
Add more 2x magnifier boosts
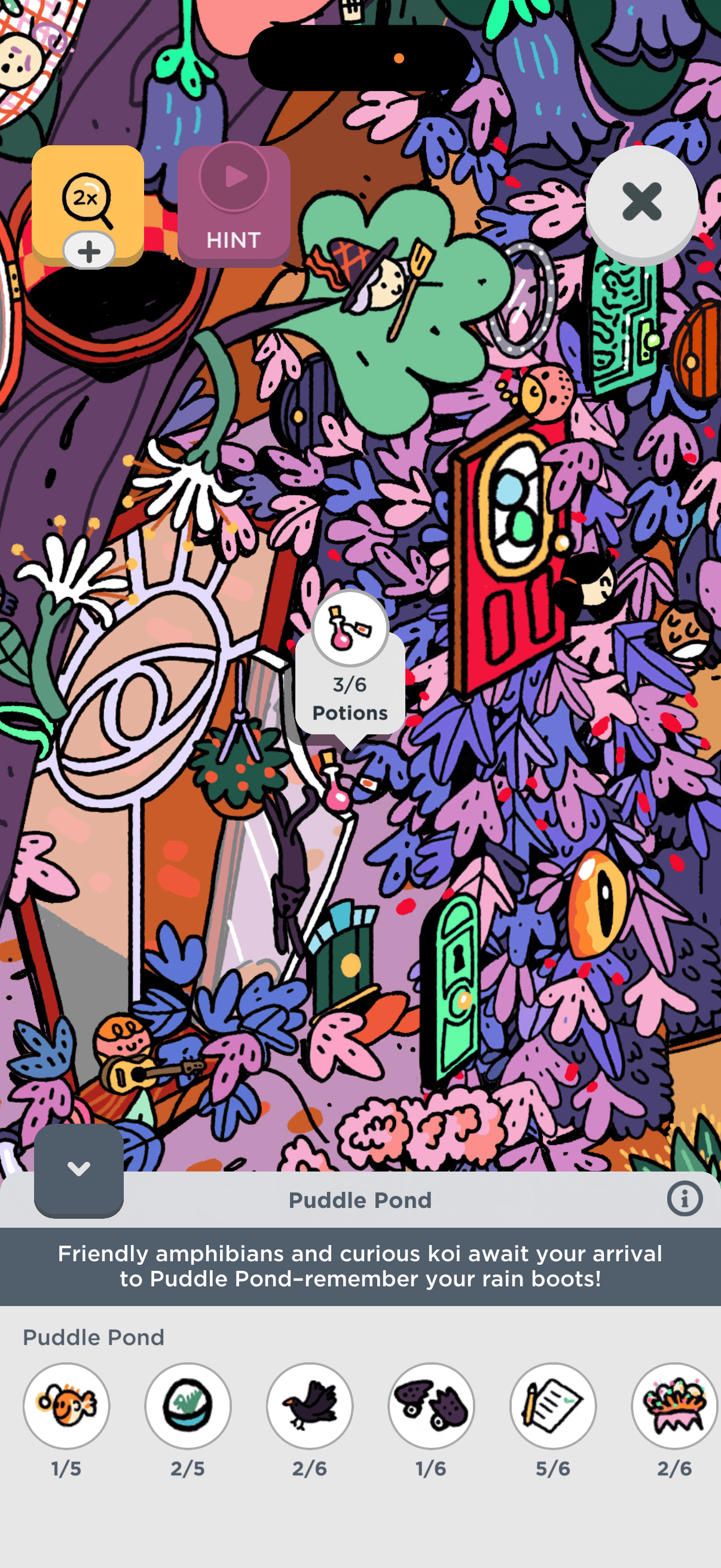click(90, 251)
